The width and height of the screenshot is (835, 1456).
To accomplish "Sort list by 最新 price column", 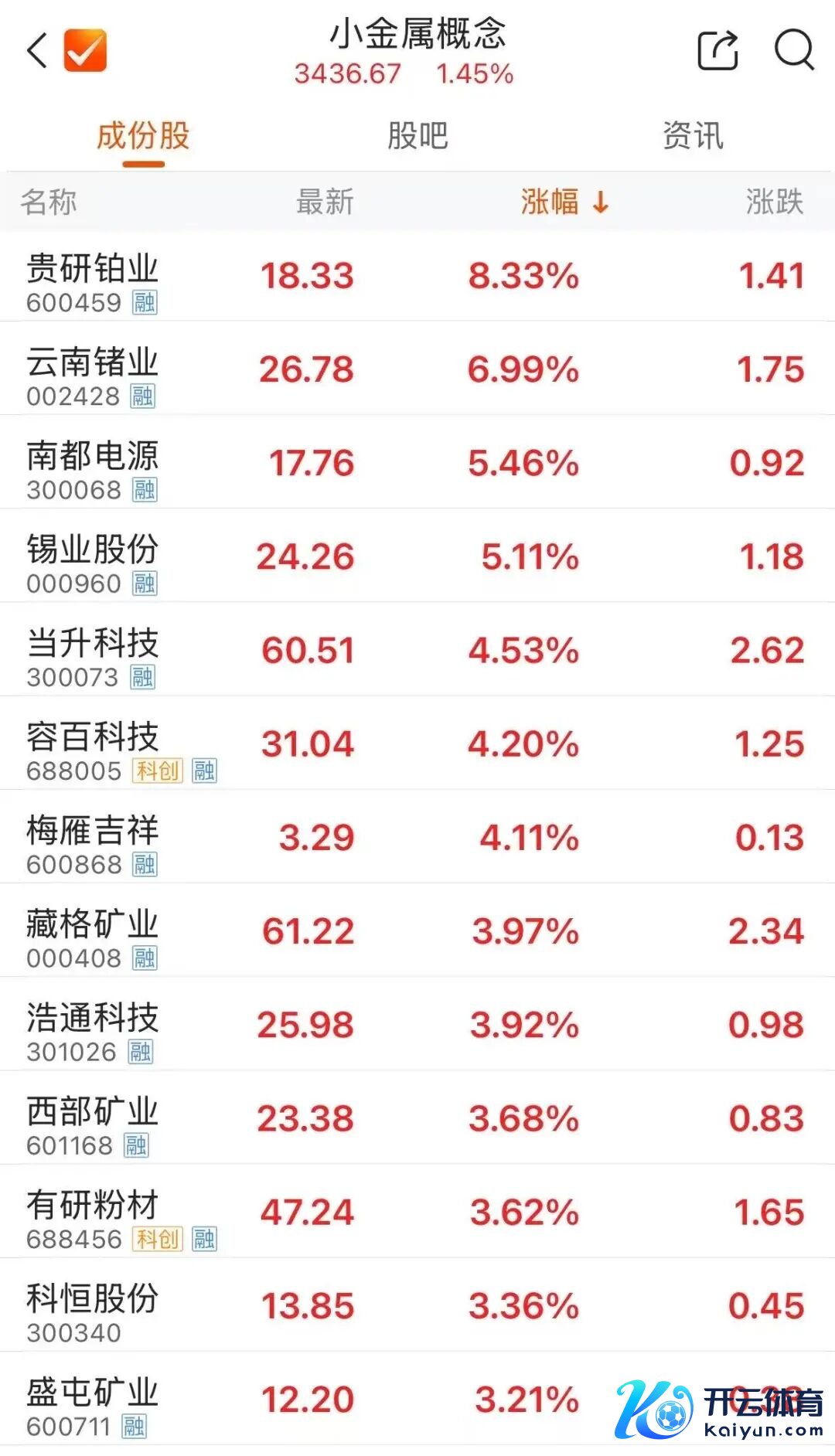I will (x=325, y=202).
